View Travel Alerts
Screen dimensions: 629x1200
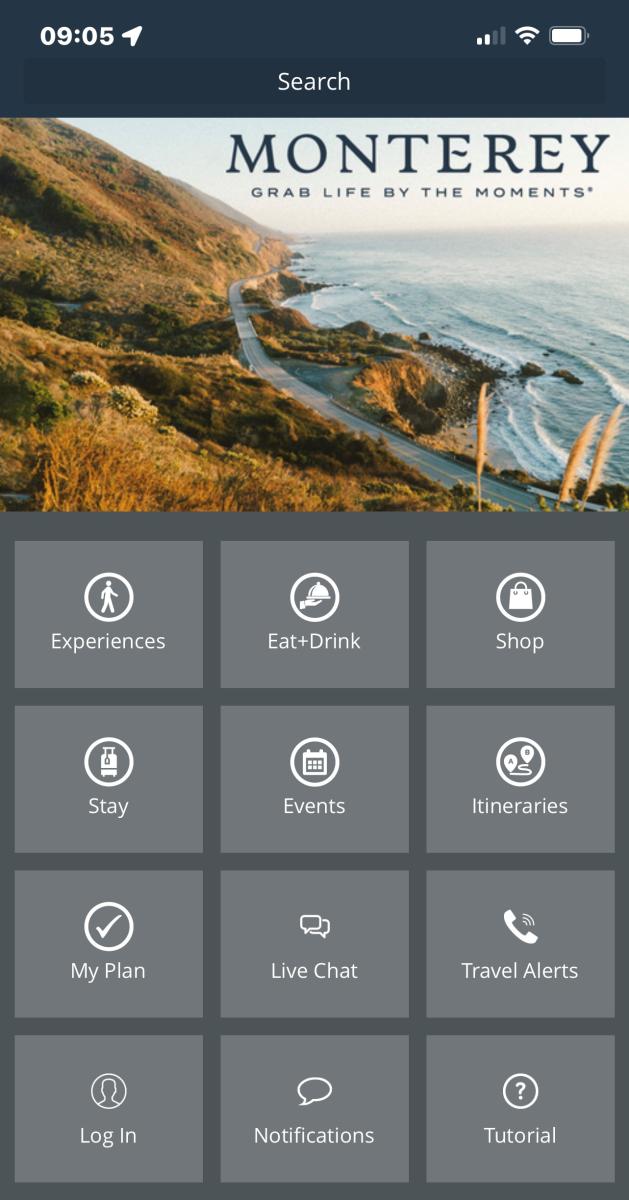tap(520, 944)
